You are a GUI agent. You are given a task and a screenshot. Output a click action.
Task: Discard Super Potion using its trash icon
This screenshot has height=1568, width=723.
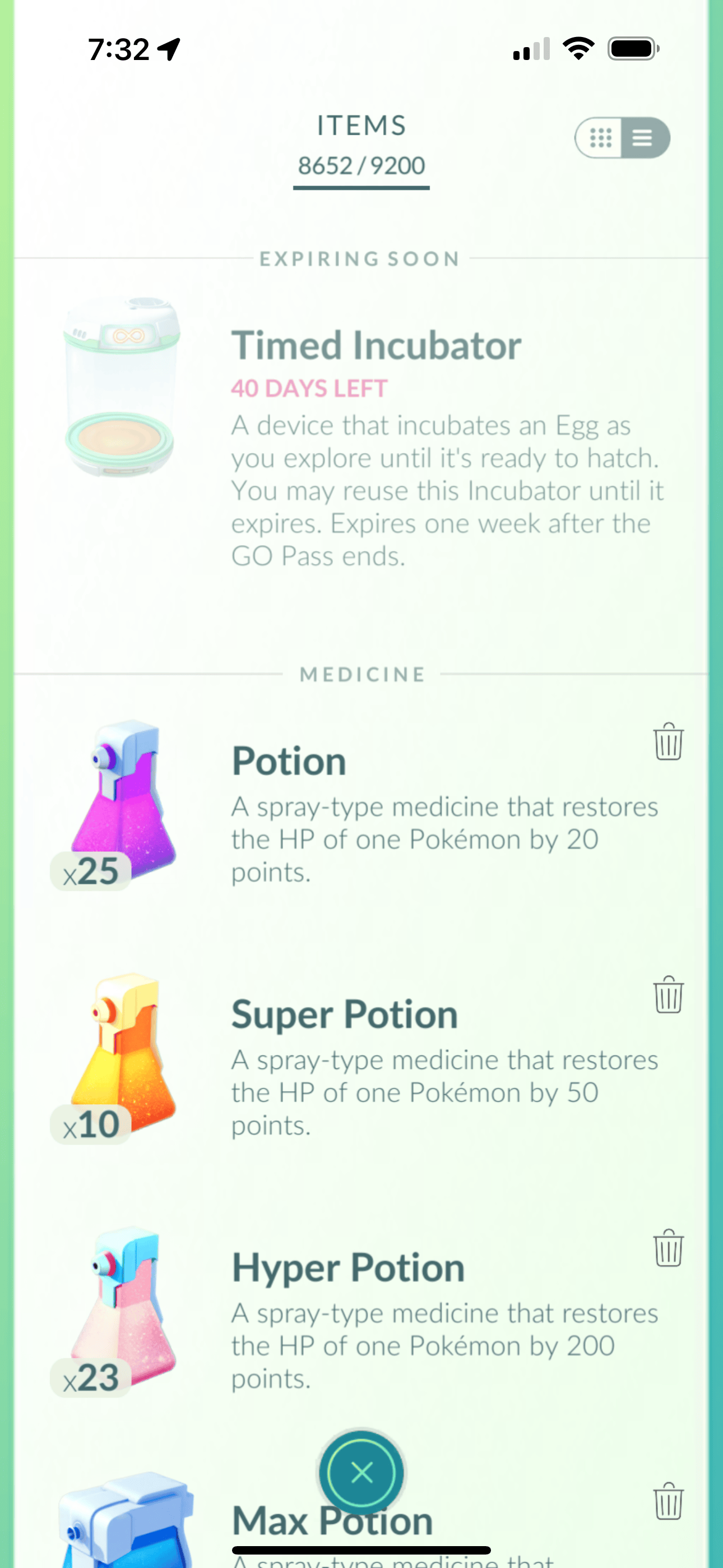668,995
